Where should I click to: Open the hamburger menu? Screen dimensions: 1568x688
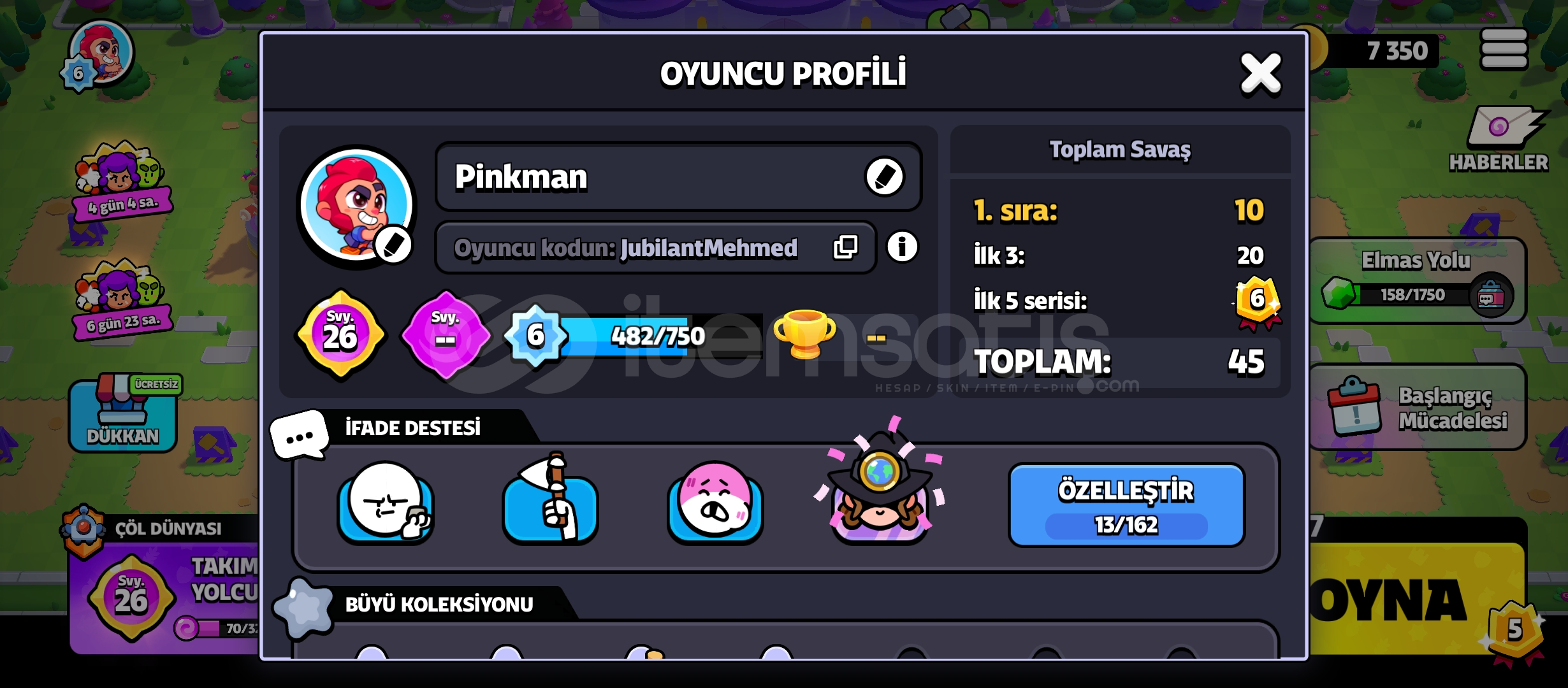pos(1504,49)
